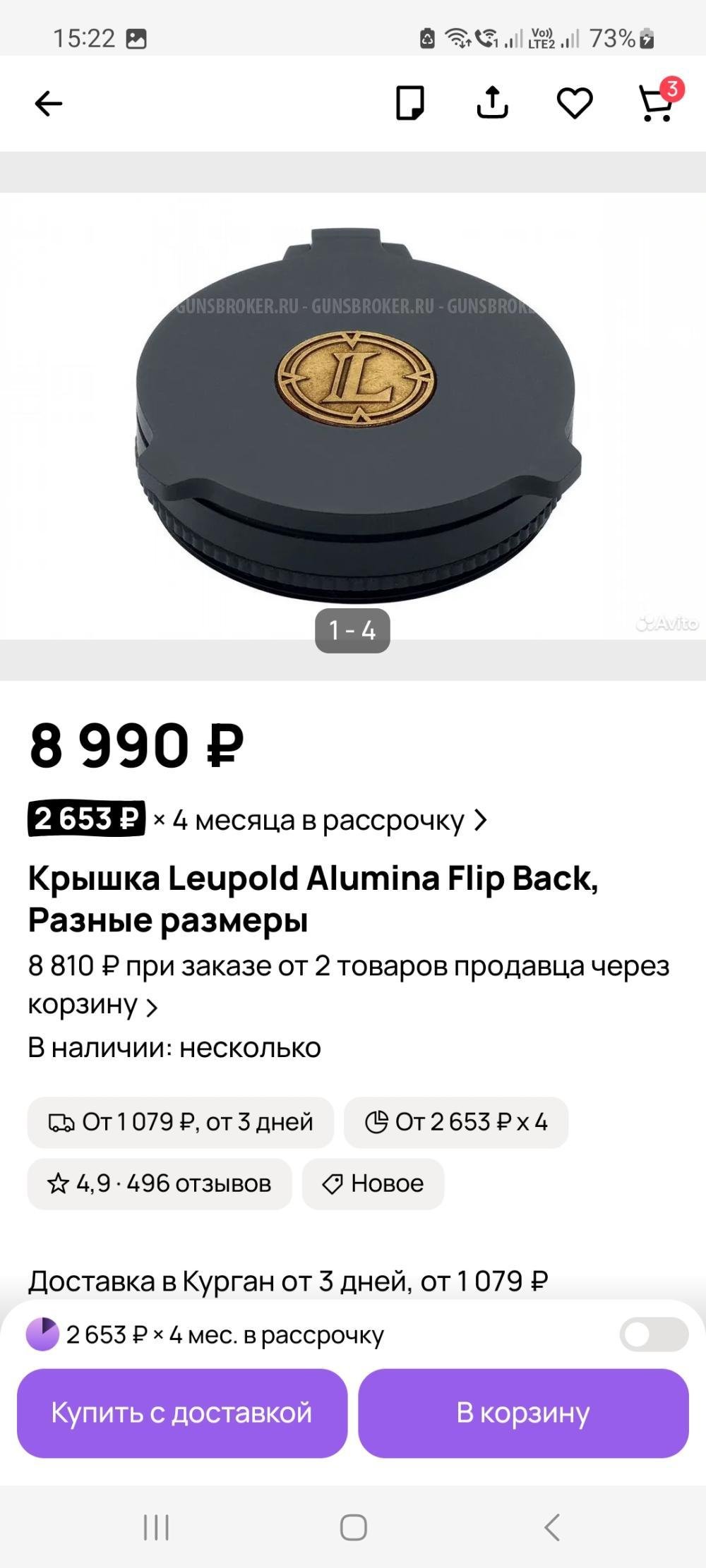The image size is (706, 1568).
Task: Open the shopping cart
Action: tap(657, 104)
